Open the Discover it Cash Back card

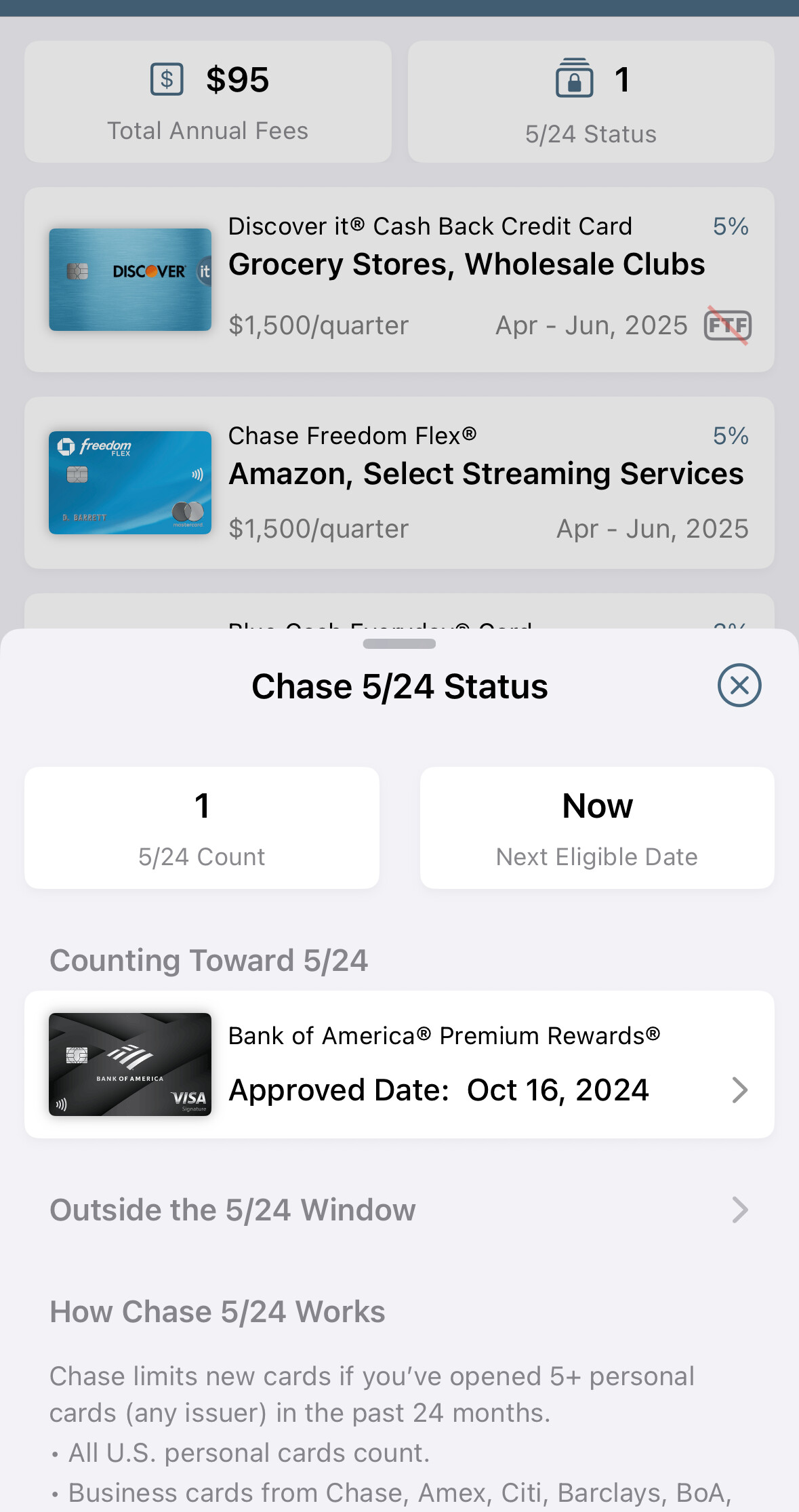pyautogui.click(x=399, y=279)
